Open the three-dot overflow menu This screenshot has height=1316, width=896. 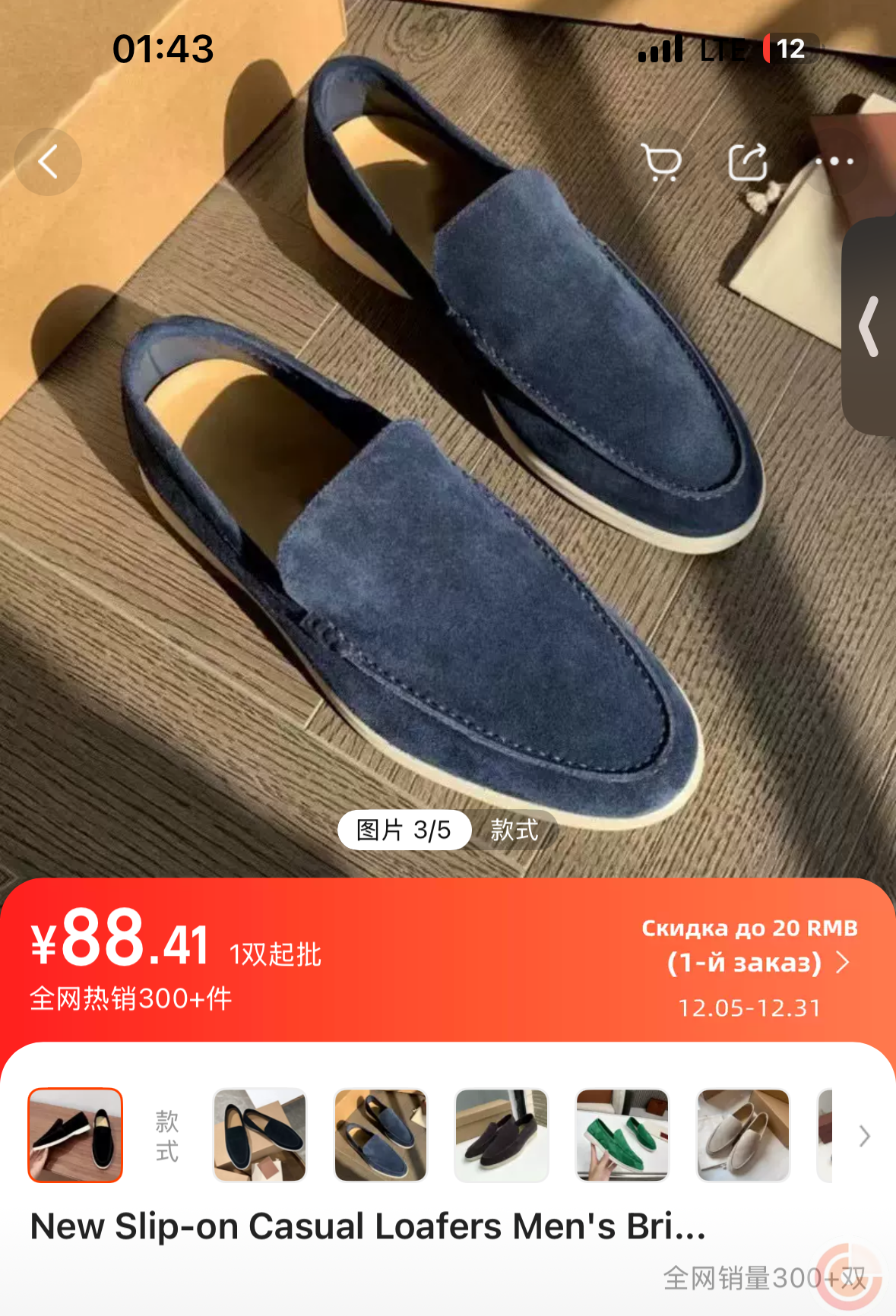[834, 162]
